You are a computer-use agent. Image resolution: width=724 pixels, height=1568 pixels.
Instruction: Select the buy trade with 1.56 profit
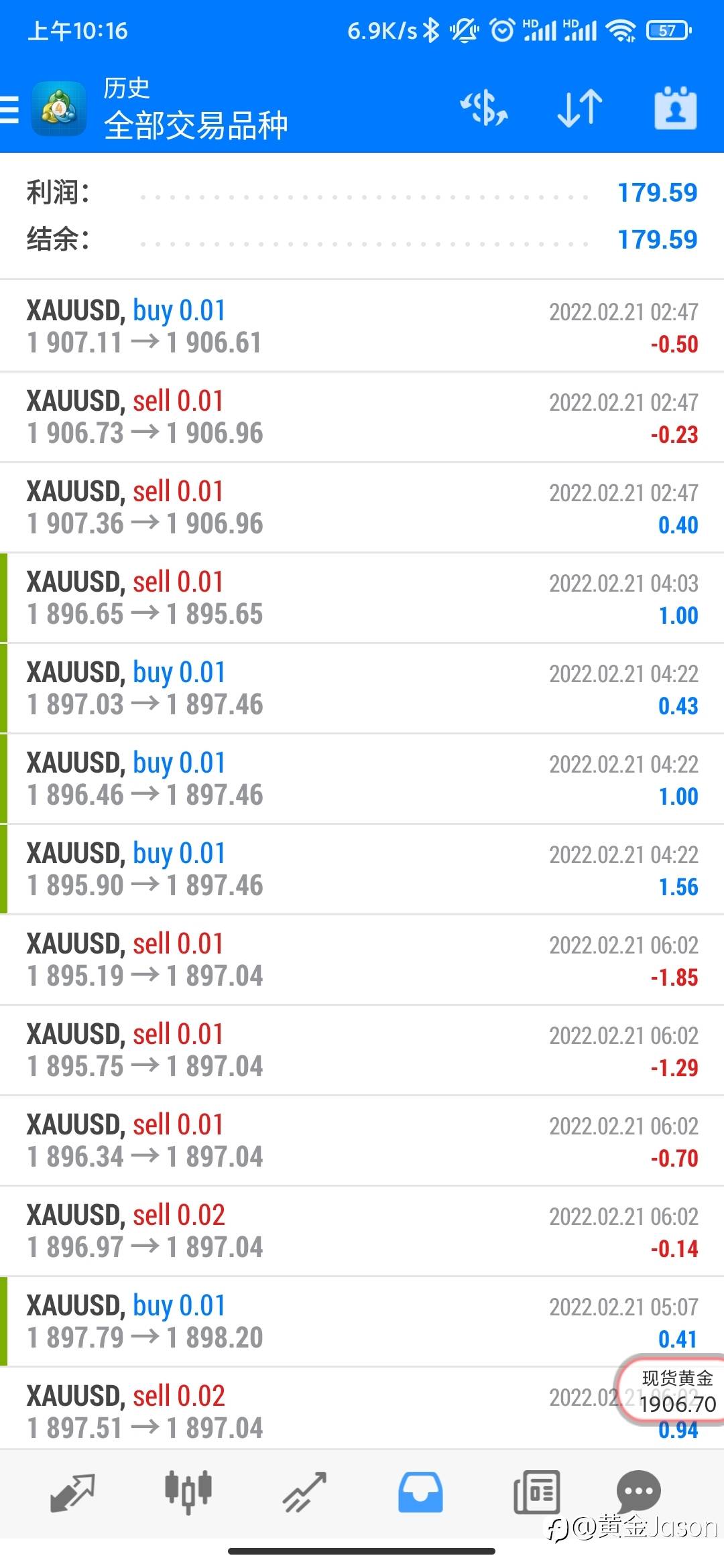point(362,869)
